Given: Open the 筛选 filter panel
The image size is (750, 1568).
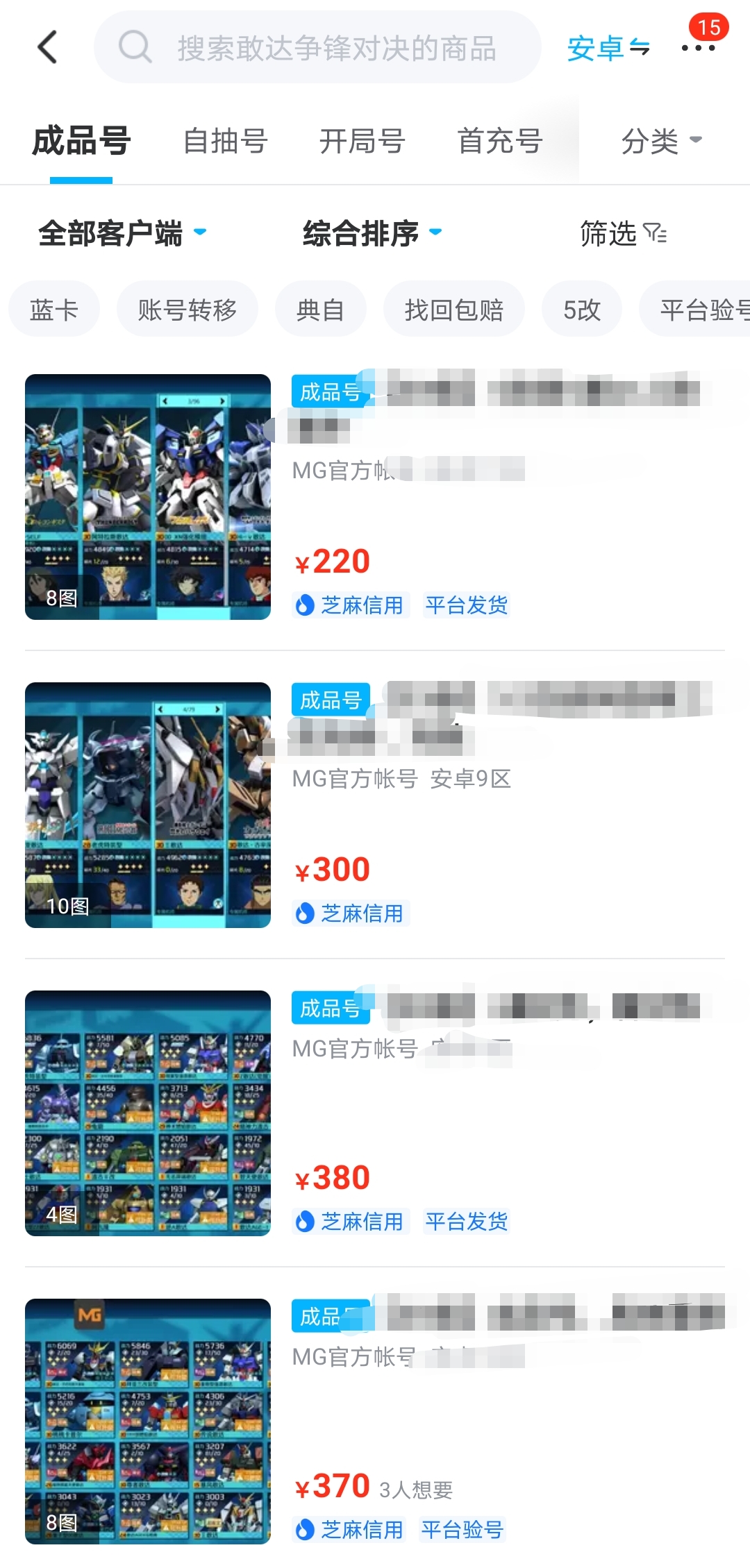Looking at the screenshot, I should pos(623,233).
